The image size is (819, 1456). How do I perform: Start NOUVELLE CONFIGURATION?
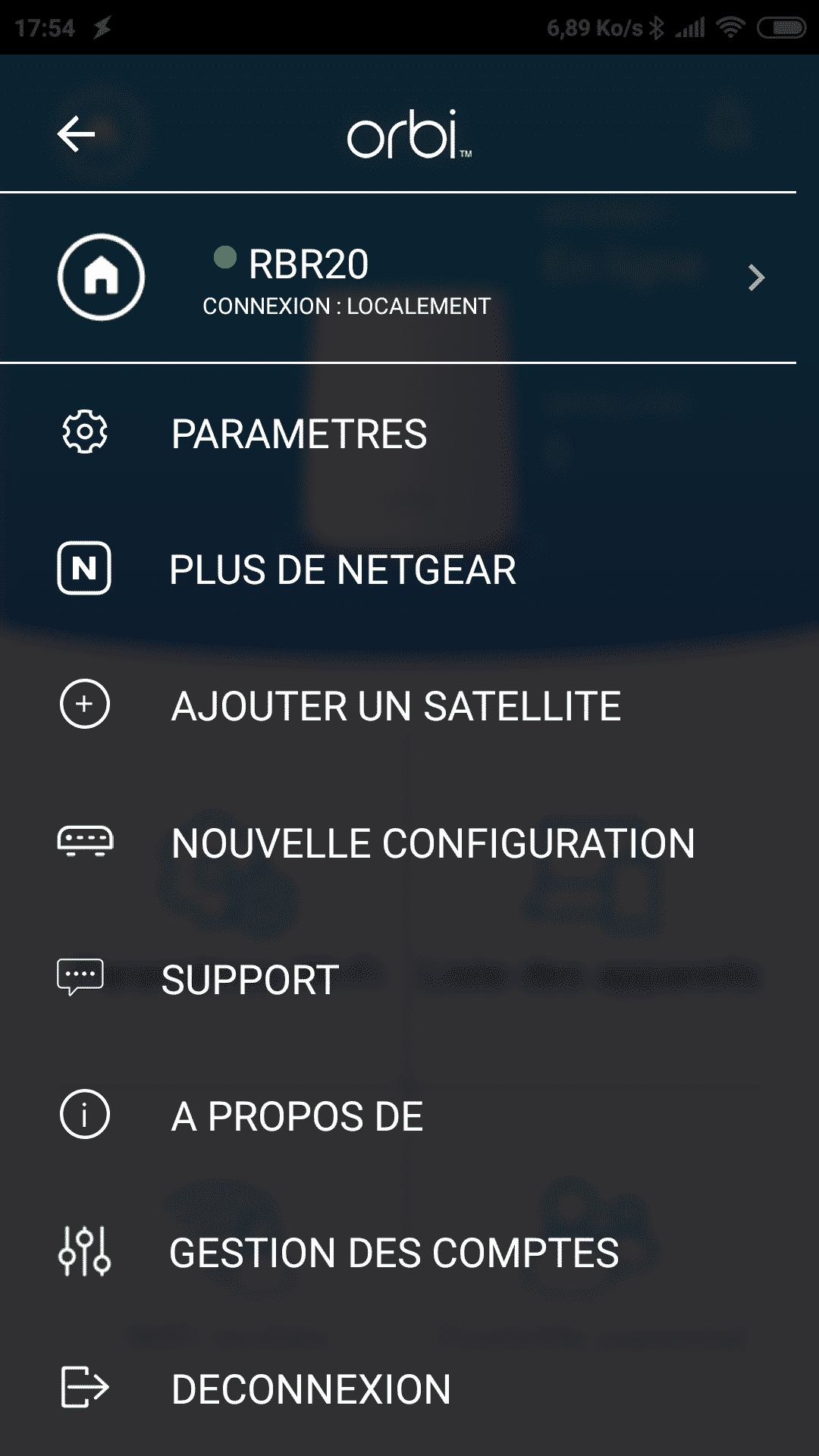tap(398, 843)
